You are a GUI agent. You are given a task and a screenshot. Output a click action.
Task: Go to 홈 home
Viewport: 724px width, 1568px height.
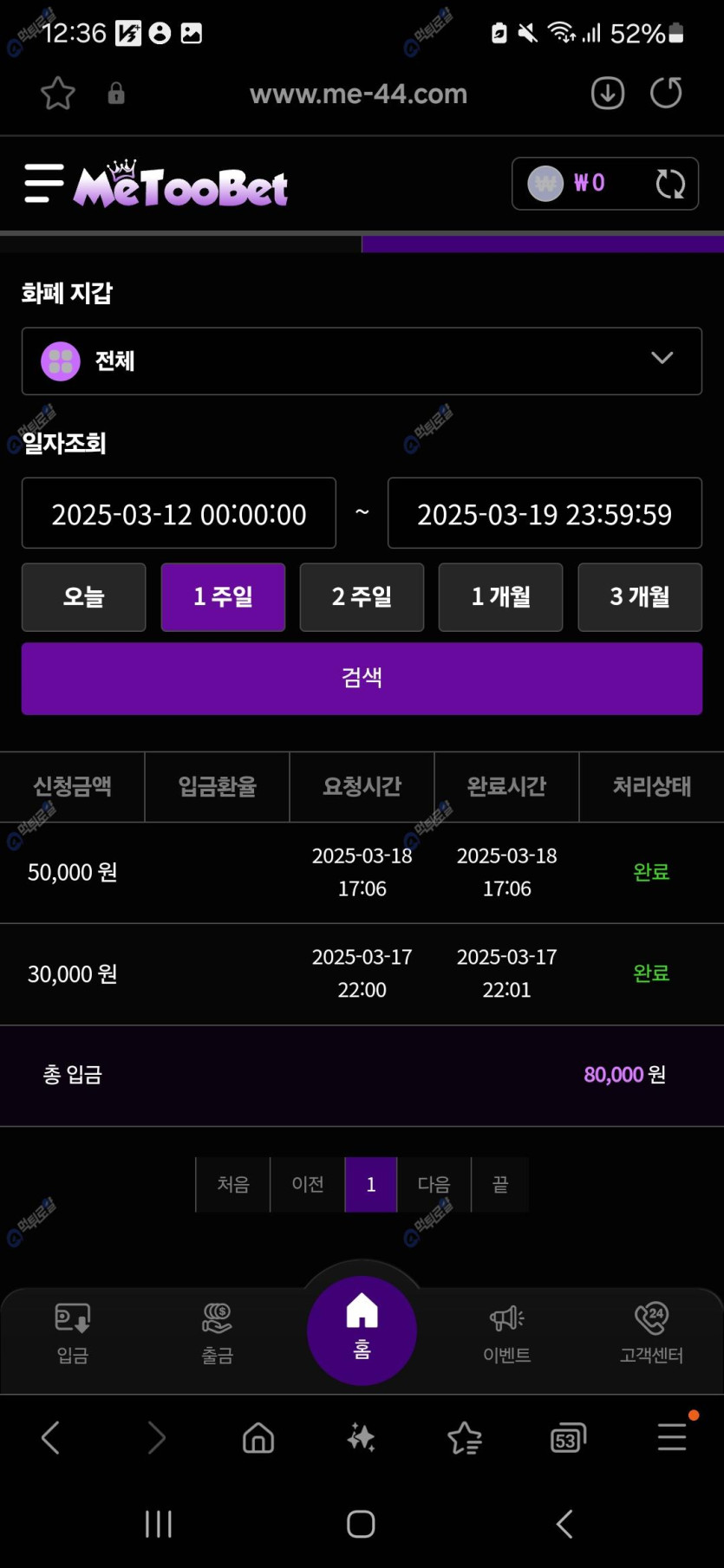click(362, 1331)
